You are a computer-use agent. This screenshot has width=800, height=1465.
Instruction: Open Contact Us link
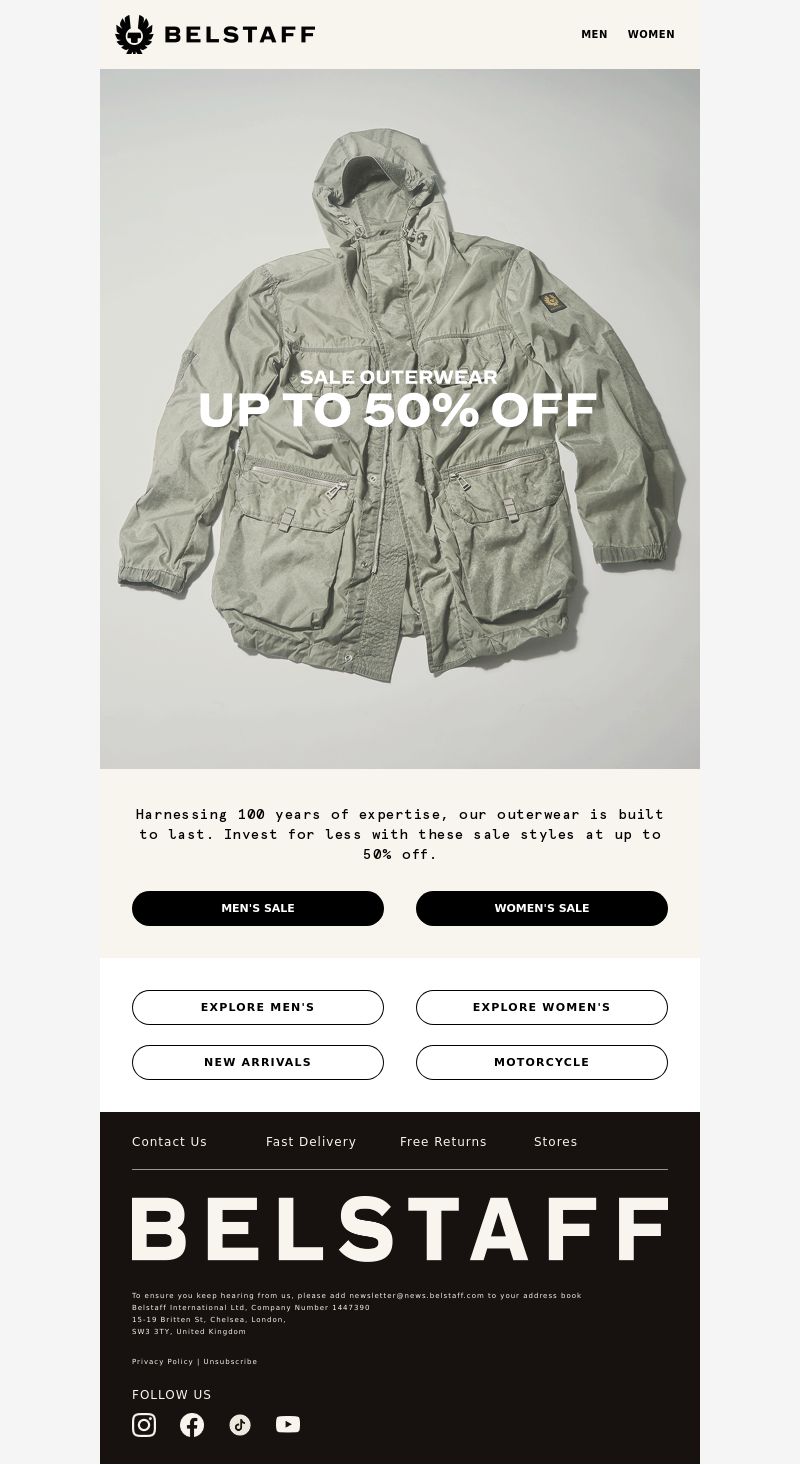pos(169,1142)
